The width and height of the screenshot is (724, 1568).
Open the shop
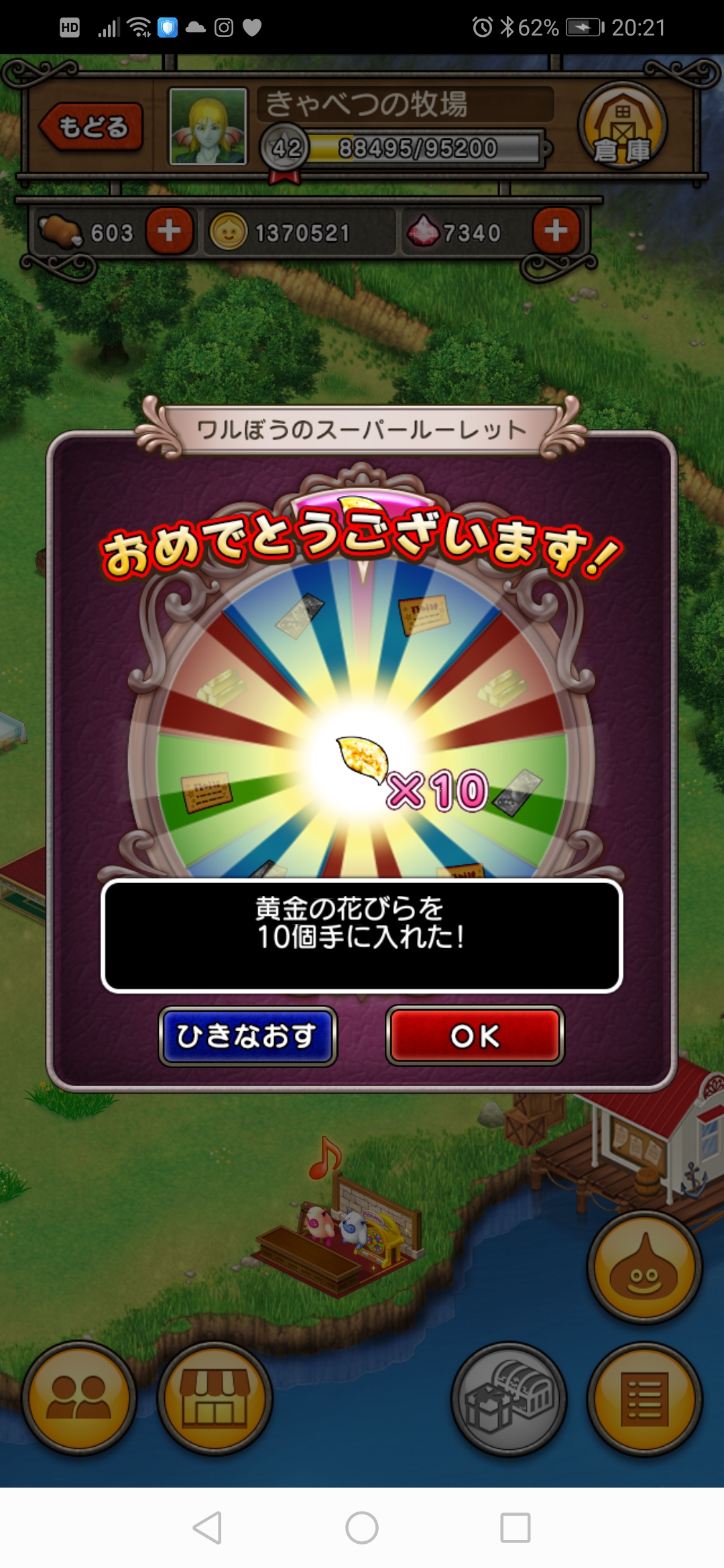[x=215, y=1398]
